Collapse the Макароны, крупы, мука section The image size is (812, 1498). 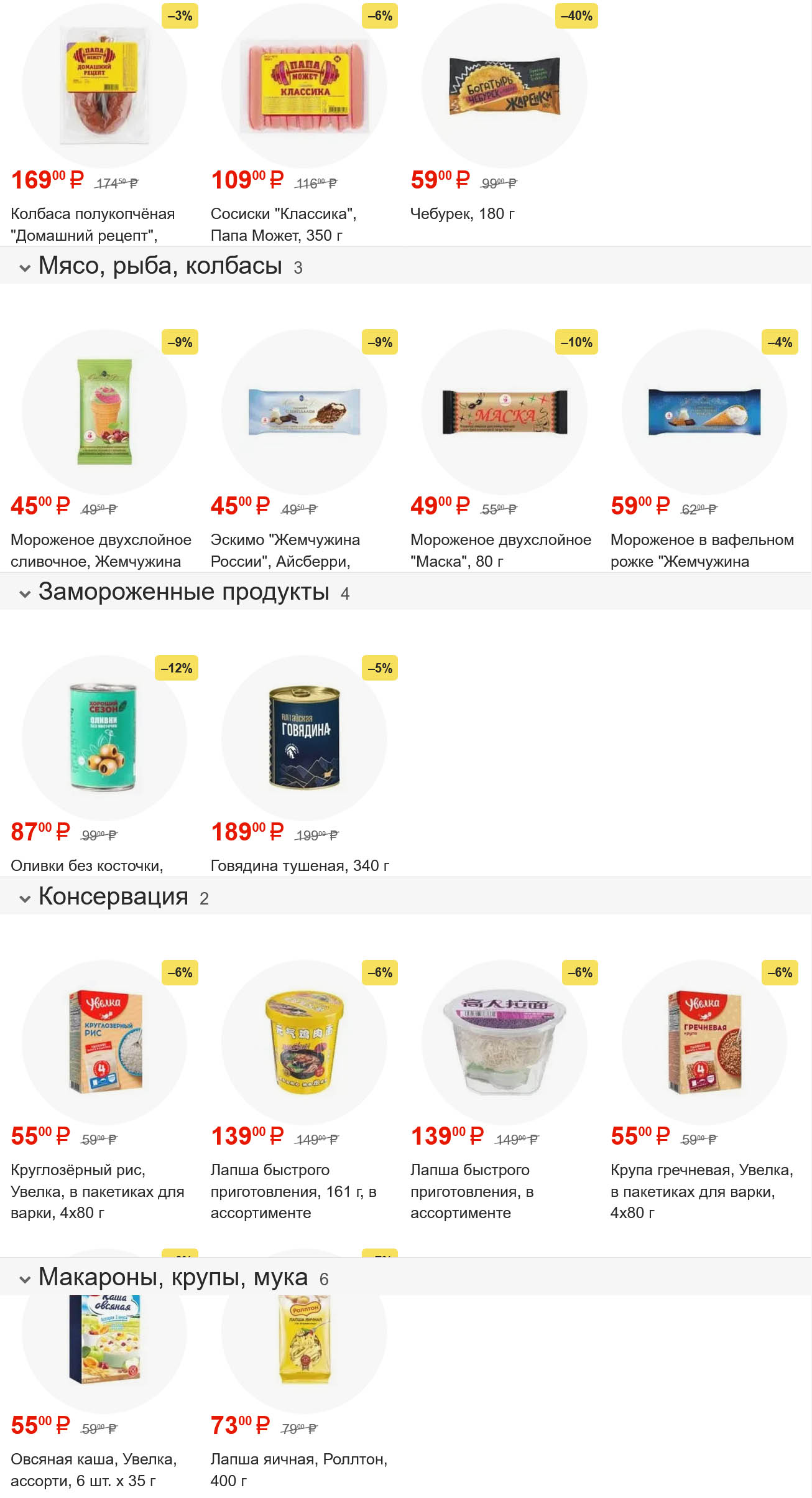click(x=25, y=1280)
